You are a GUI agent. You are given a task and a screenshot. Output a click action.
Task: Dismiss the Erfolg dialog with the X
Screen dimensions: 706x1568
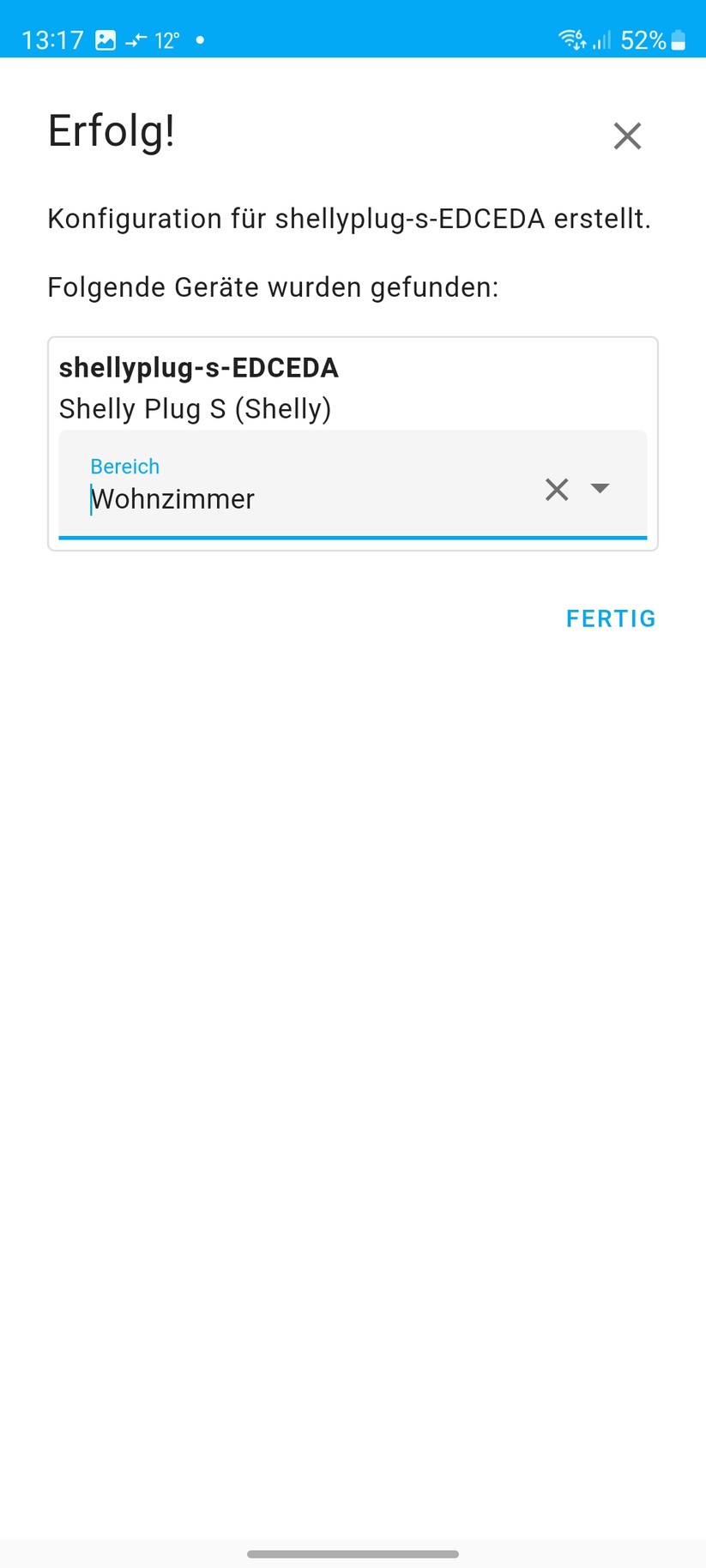pyautogui.click(x=627, y=136)
